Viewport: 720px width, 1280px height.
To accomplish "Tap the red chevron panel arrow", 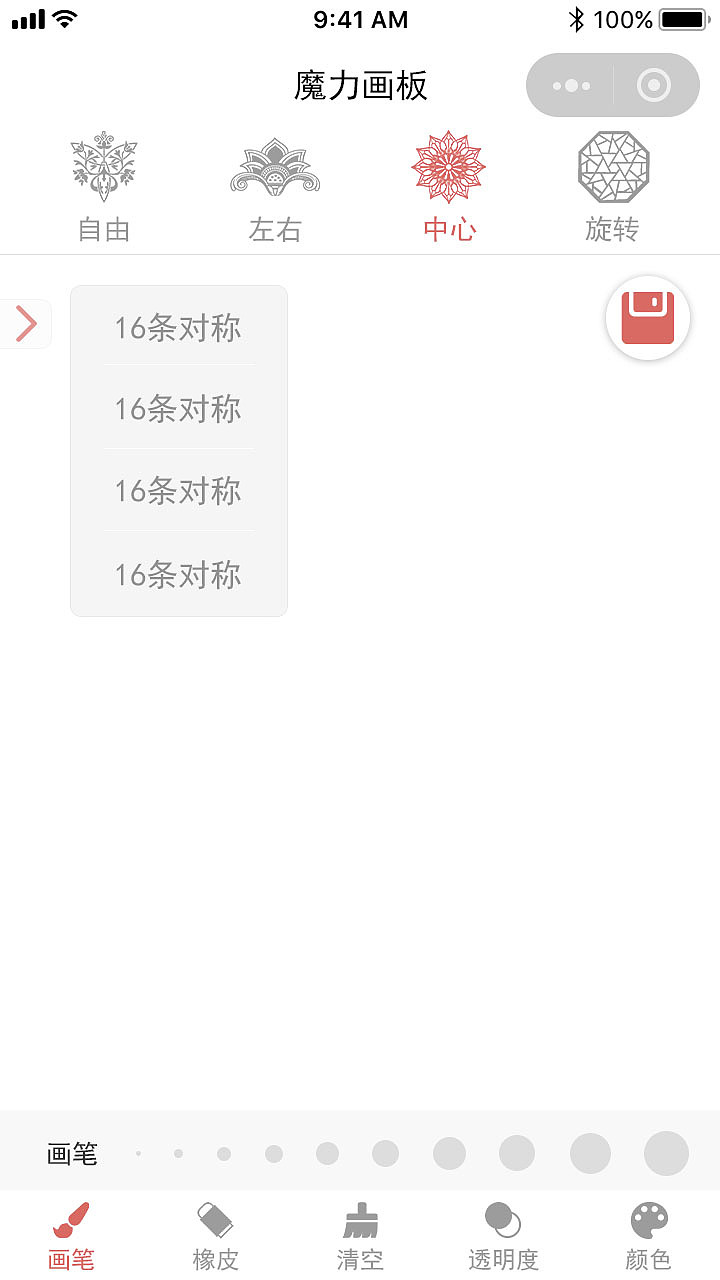I will [x=25, y=324].
